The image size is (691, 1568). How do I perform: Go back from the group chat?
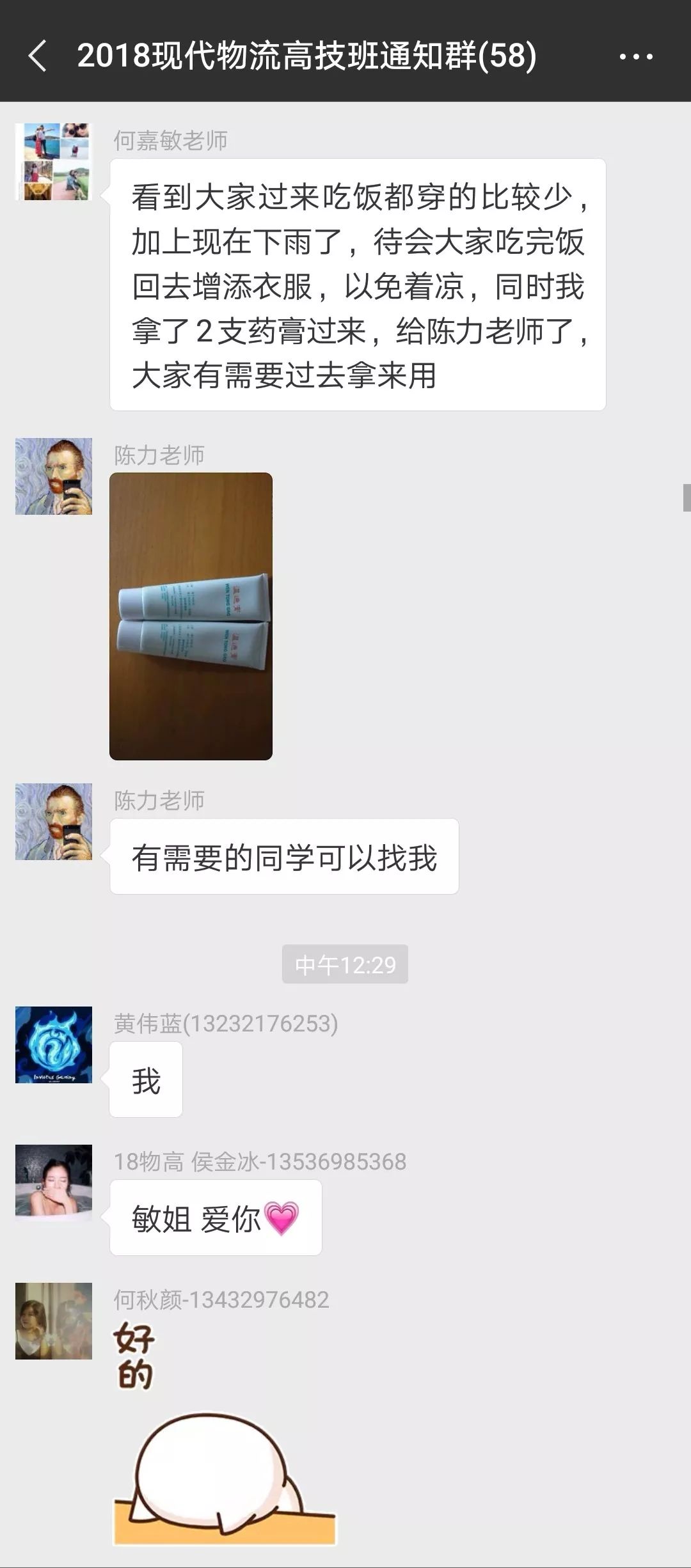coord(38,56)
